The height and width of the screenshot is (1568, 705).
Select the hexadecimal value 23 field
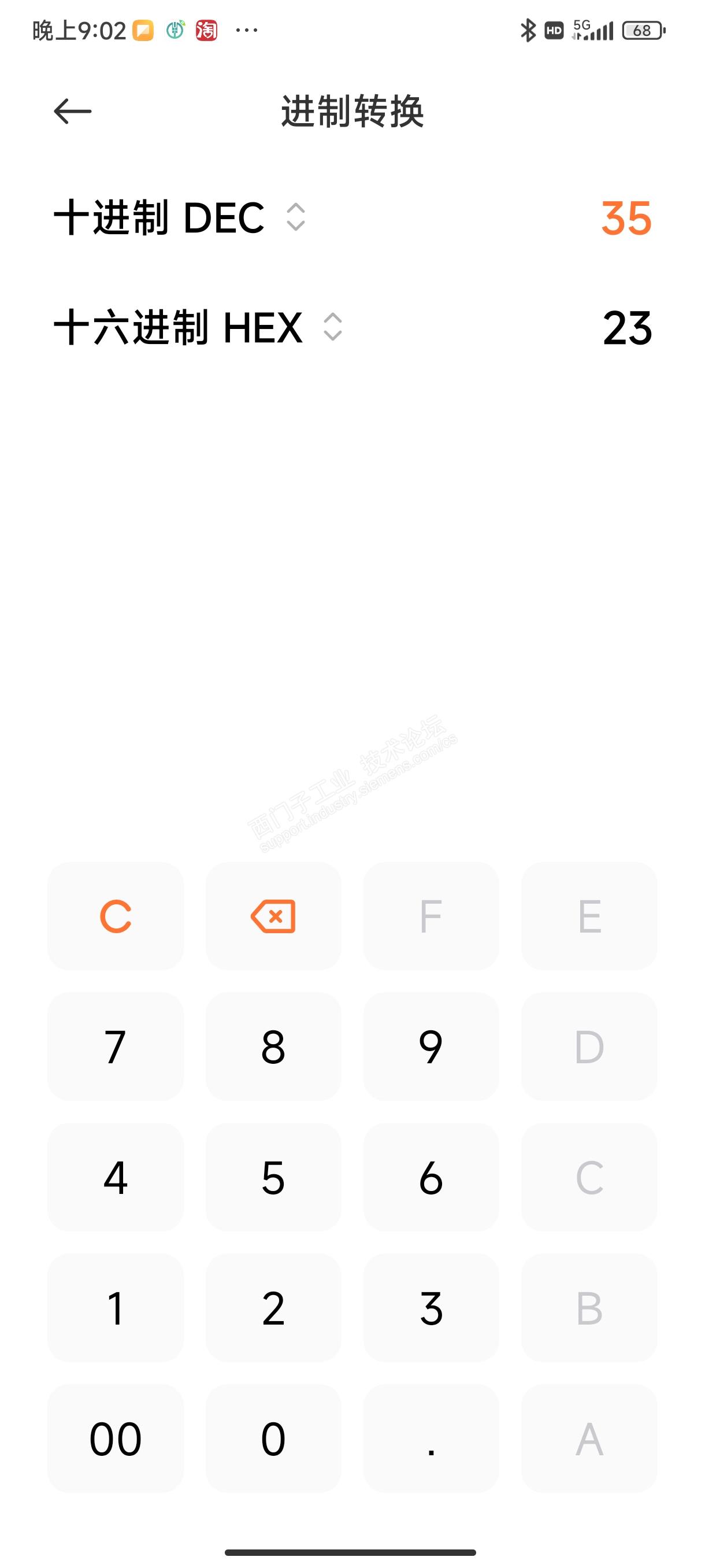pos(627,328)
